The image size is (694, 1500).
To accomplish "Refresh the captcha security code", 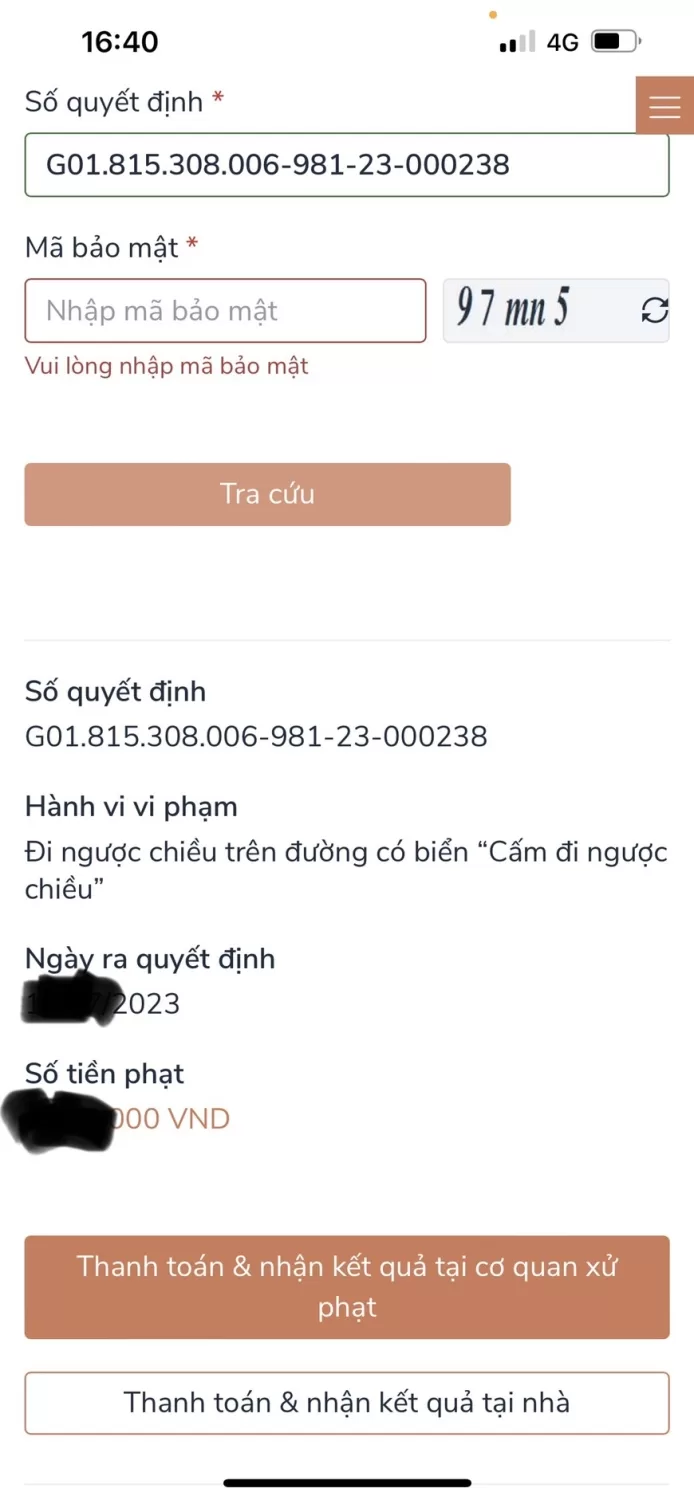I will 654,311.
